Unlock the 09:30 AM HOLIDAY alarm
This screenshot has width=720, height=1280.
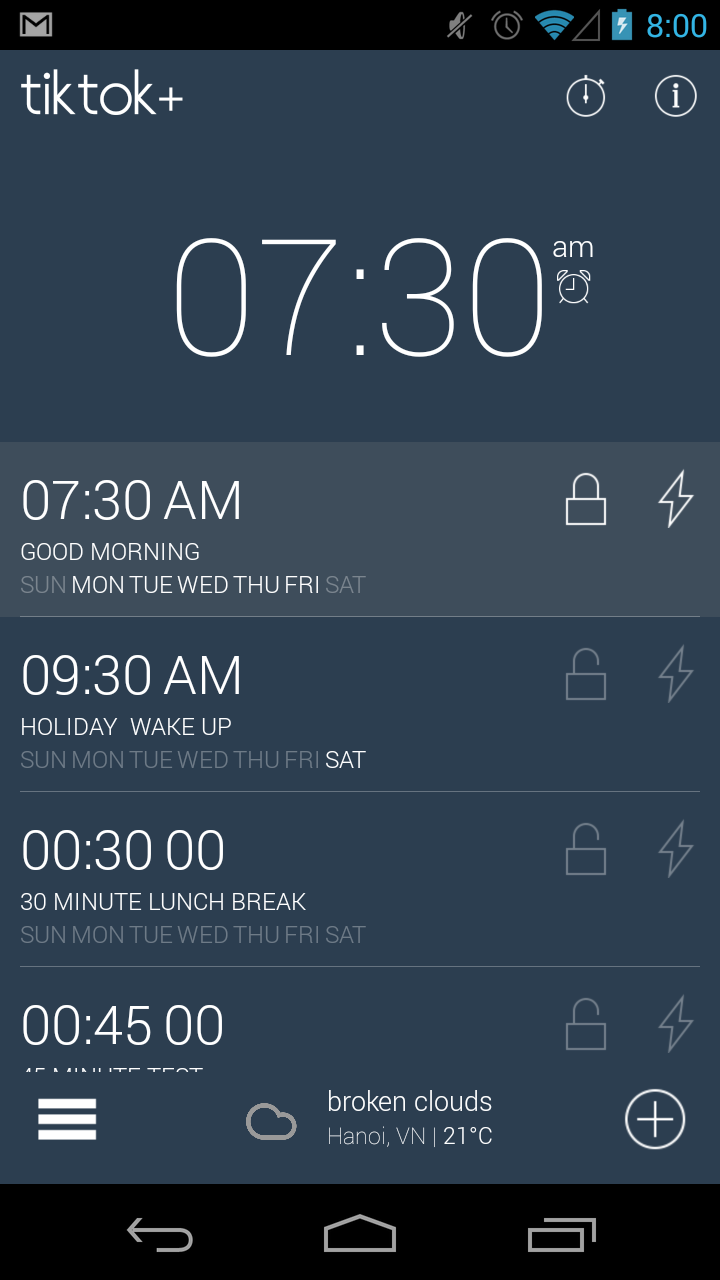tap(585, 674)
